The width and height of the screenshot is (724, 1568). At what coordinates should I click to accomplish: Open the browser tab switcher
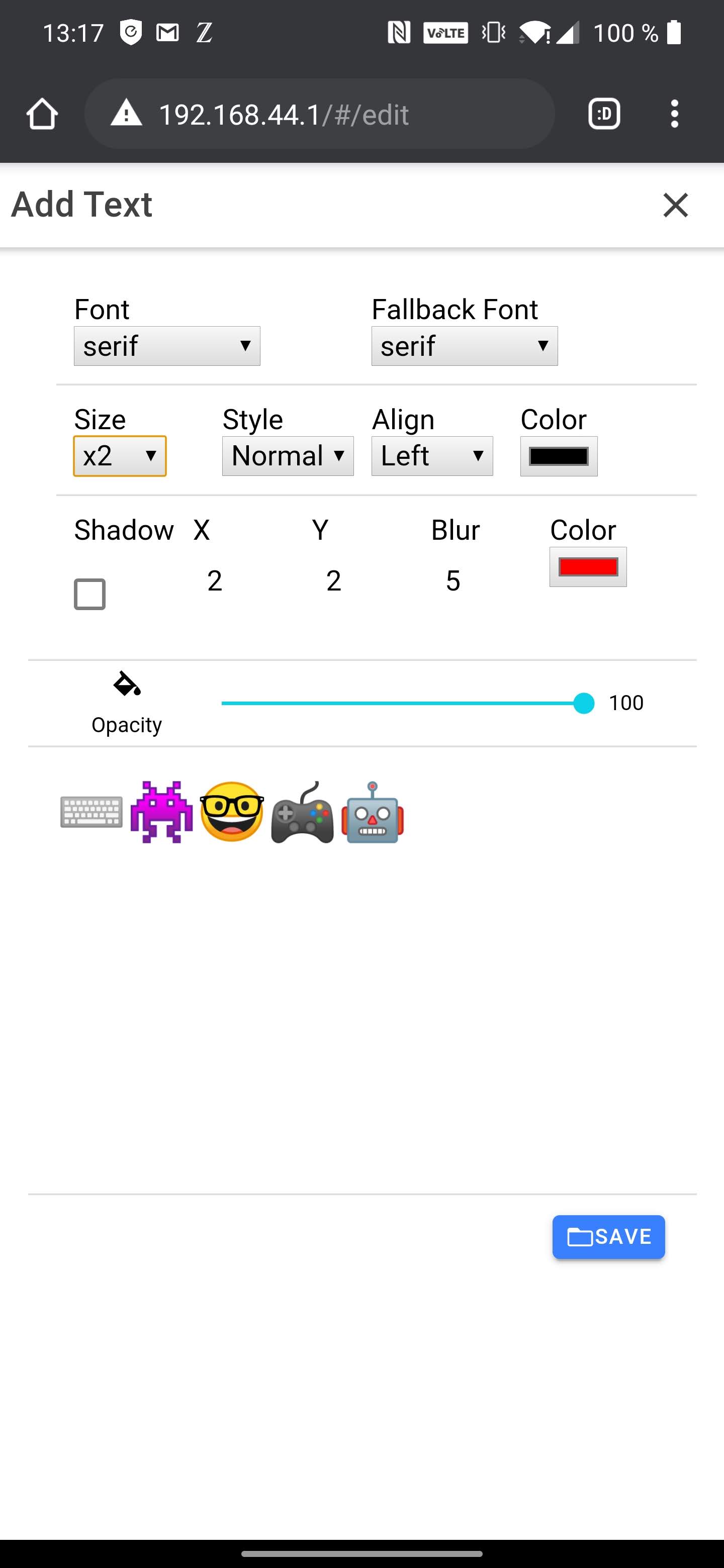coord(603,114)
